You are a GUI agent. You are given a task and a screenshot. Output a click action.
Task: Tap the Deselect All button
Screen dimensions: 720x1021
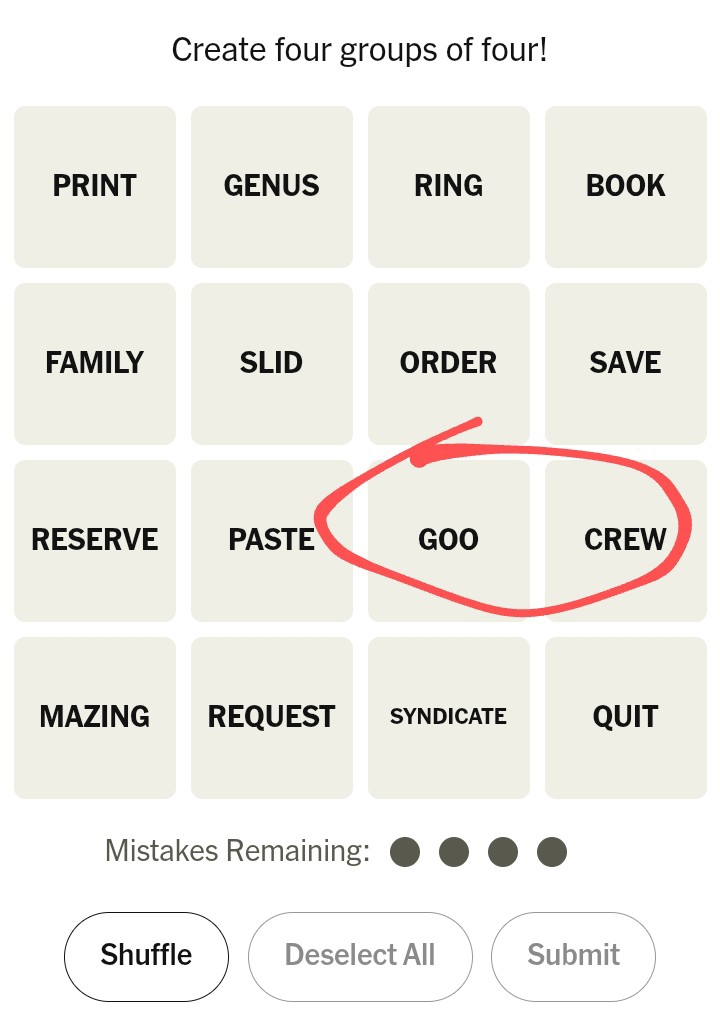pos(360,956)
